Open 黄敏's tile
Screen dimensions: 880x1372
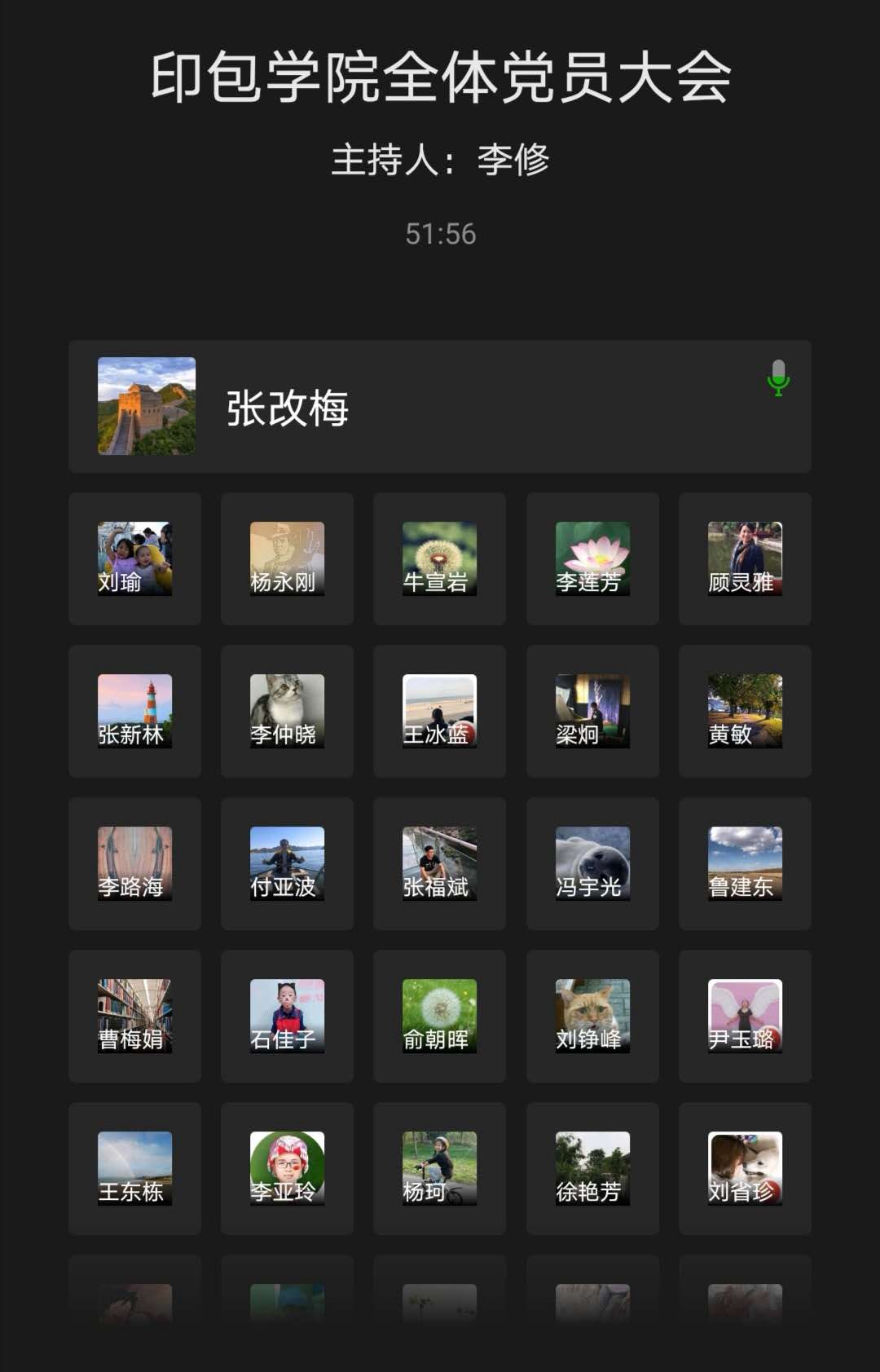(x=745, y=711)
